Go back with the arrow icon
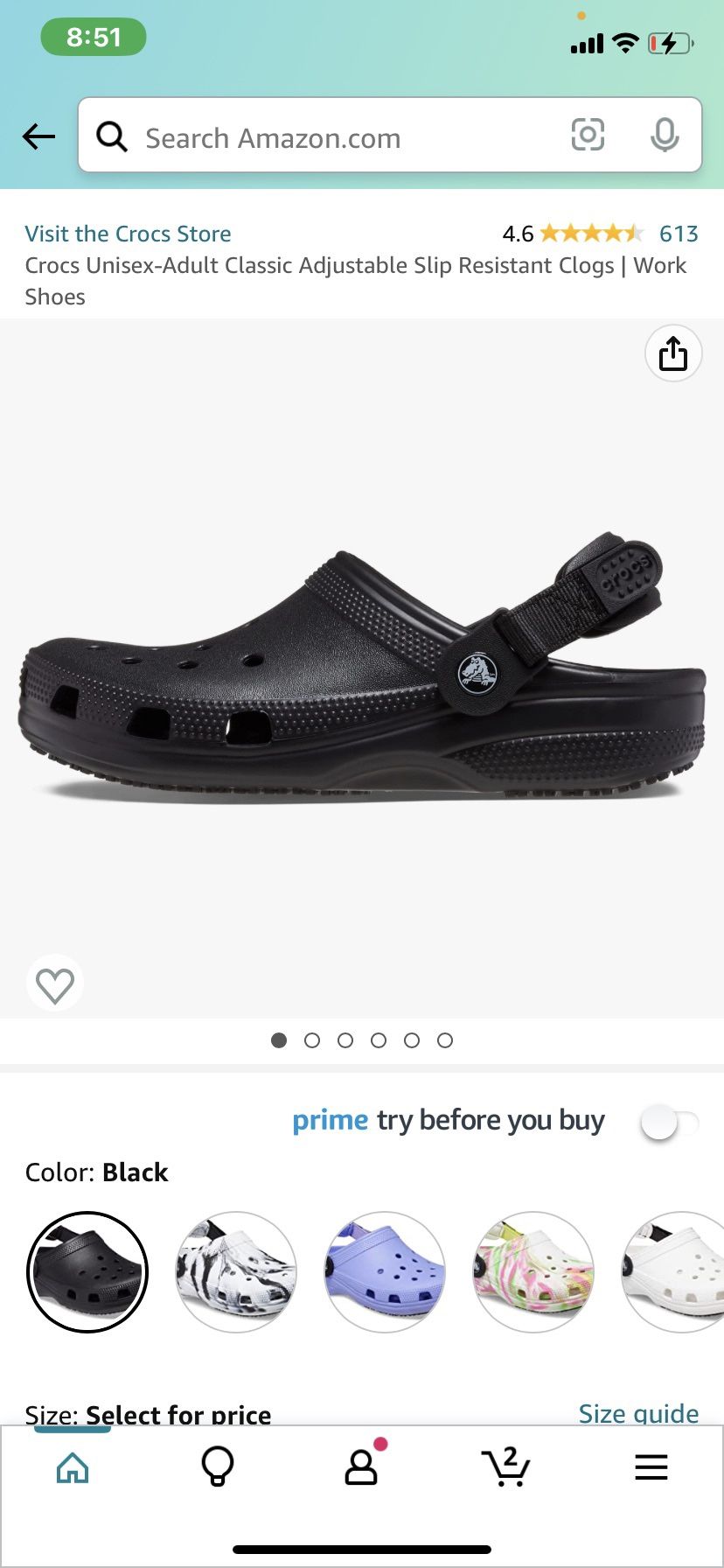Viewport: 724px width, 1568px height. tap(38, 136)
